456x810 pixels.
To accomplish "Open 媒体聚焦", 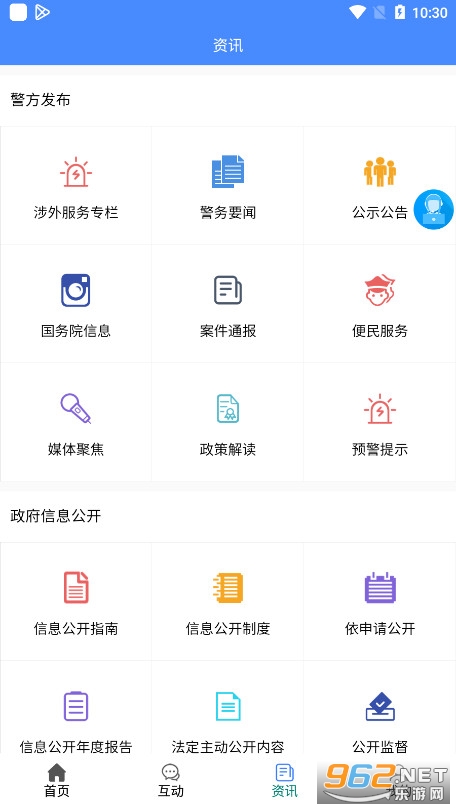I will click(76, 422).
